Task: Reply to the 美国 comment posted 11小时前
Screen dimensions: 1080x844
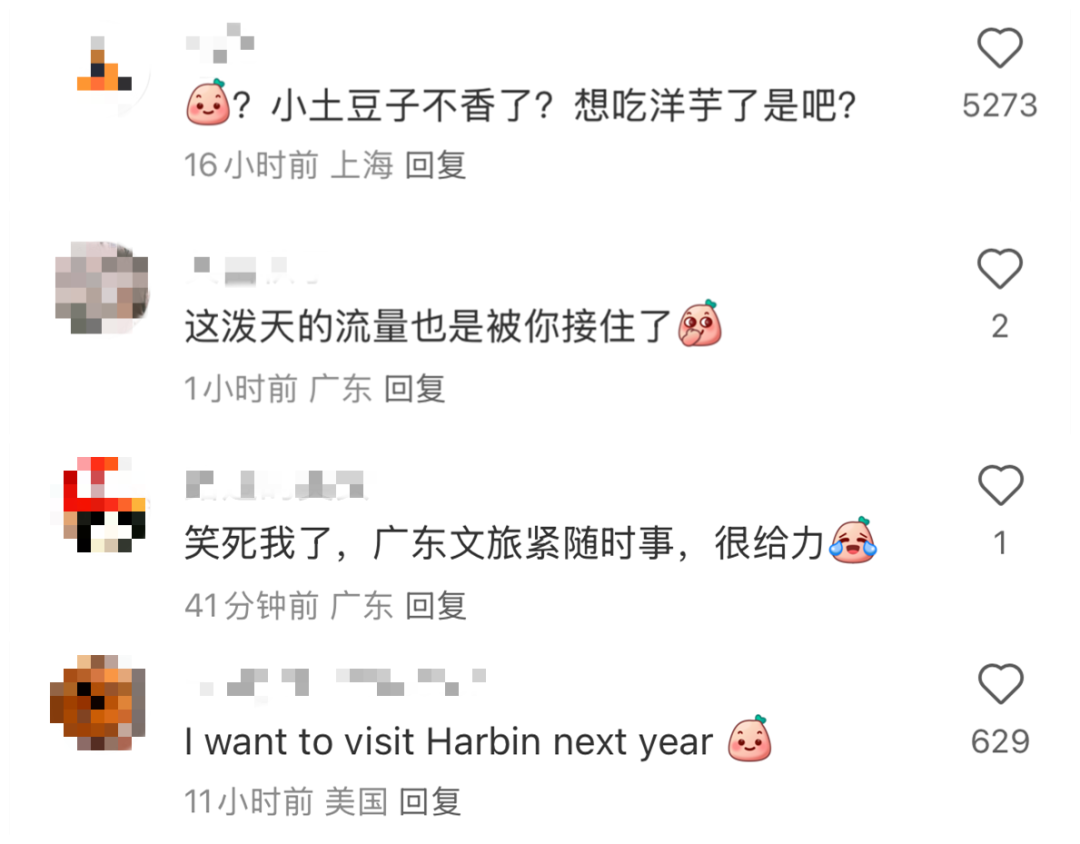Action: pos(429,801)
